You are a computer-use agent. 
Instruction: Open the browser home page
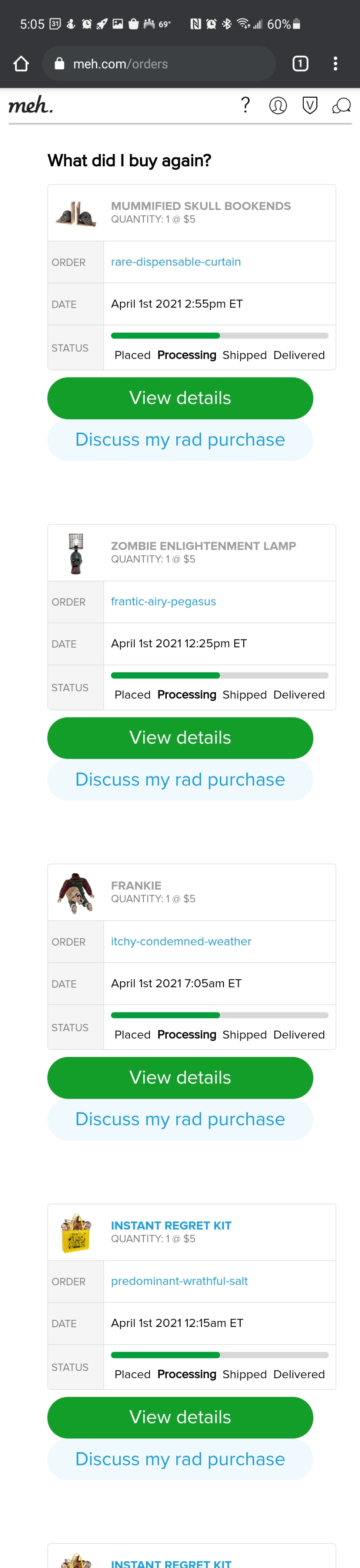tap(21, 64)
